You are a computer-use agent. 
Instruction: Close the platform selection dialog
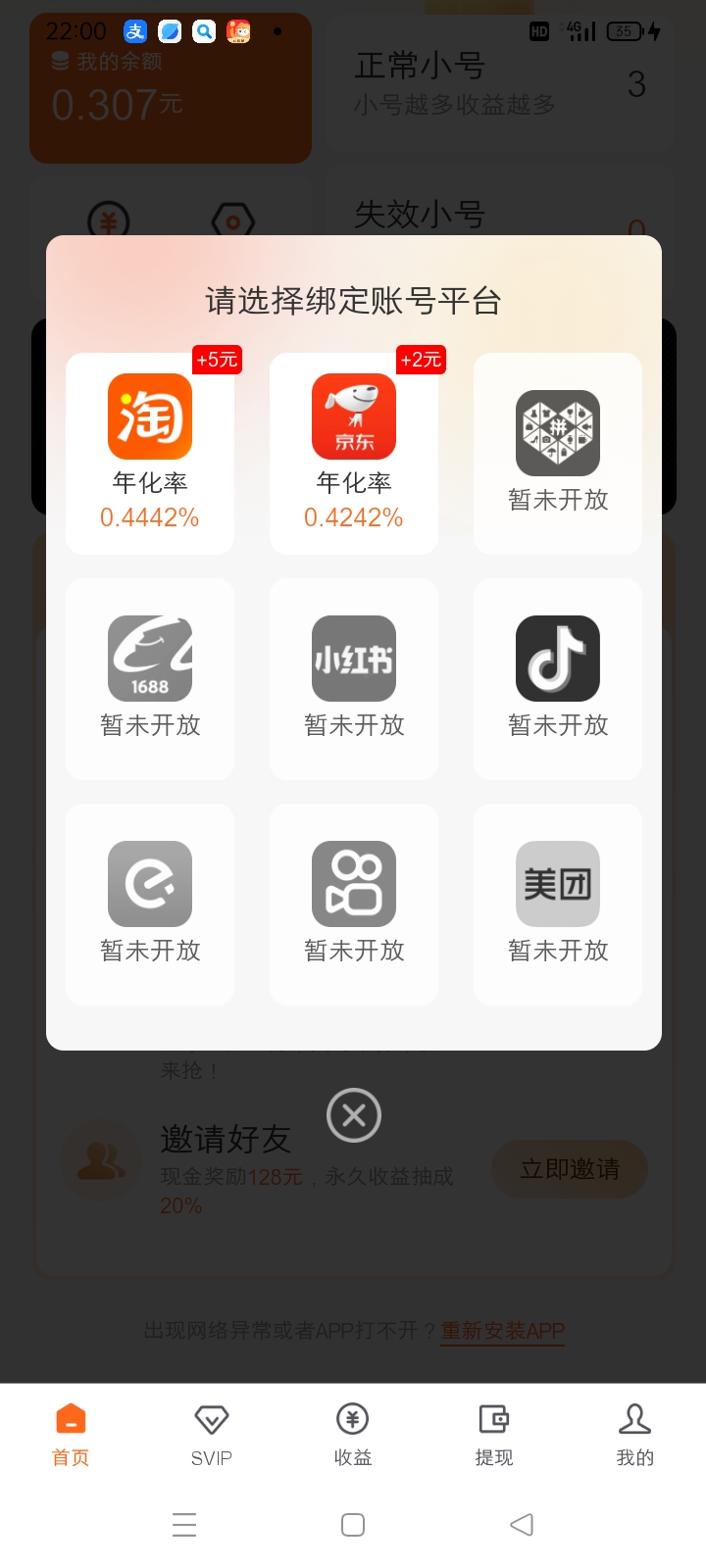354,1115
